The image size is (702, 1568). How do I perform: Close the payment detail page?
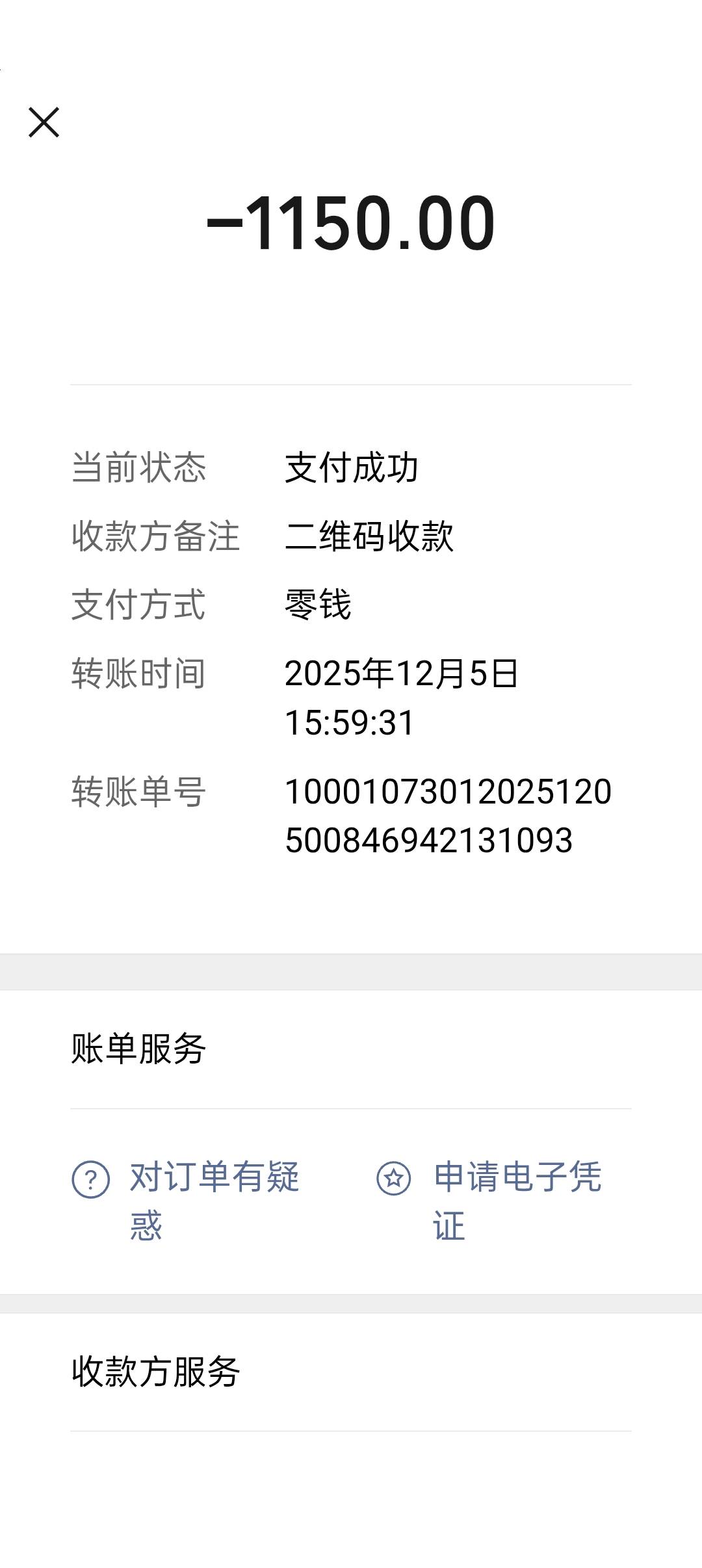(x=44, y=122)
